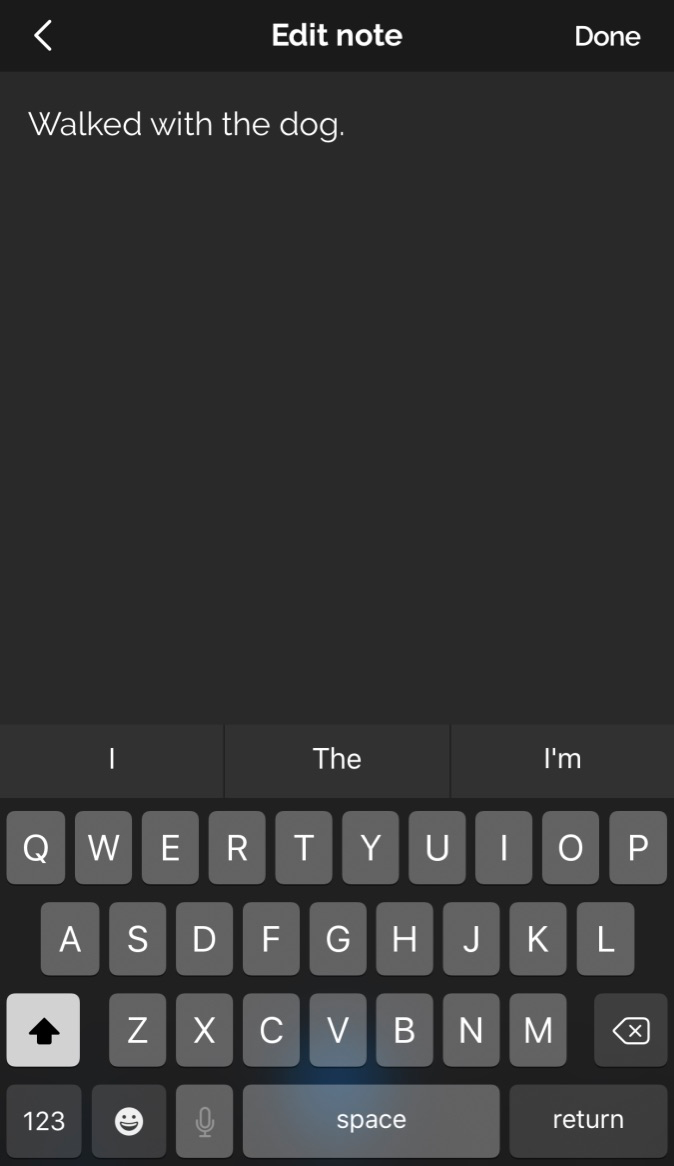Delete a character with backspace
The image size is (674, 1166).
coord(630,1031)
